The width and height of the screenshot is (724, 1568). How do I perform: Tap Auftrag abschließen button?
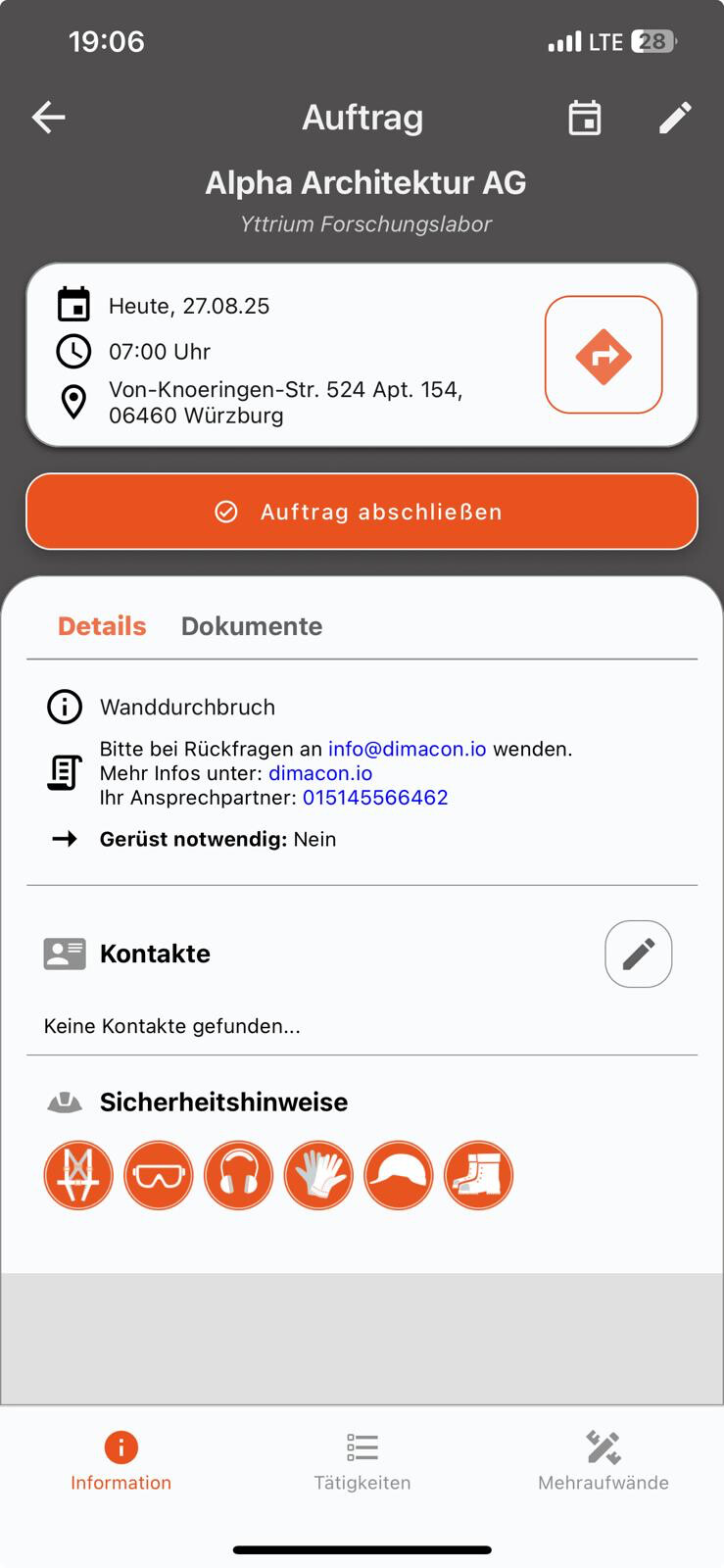(362, 512)
